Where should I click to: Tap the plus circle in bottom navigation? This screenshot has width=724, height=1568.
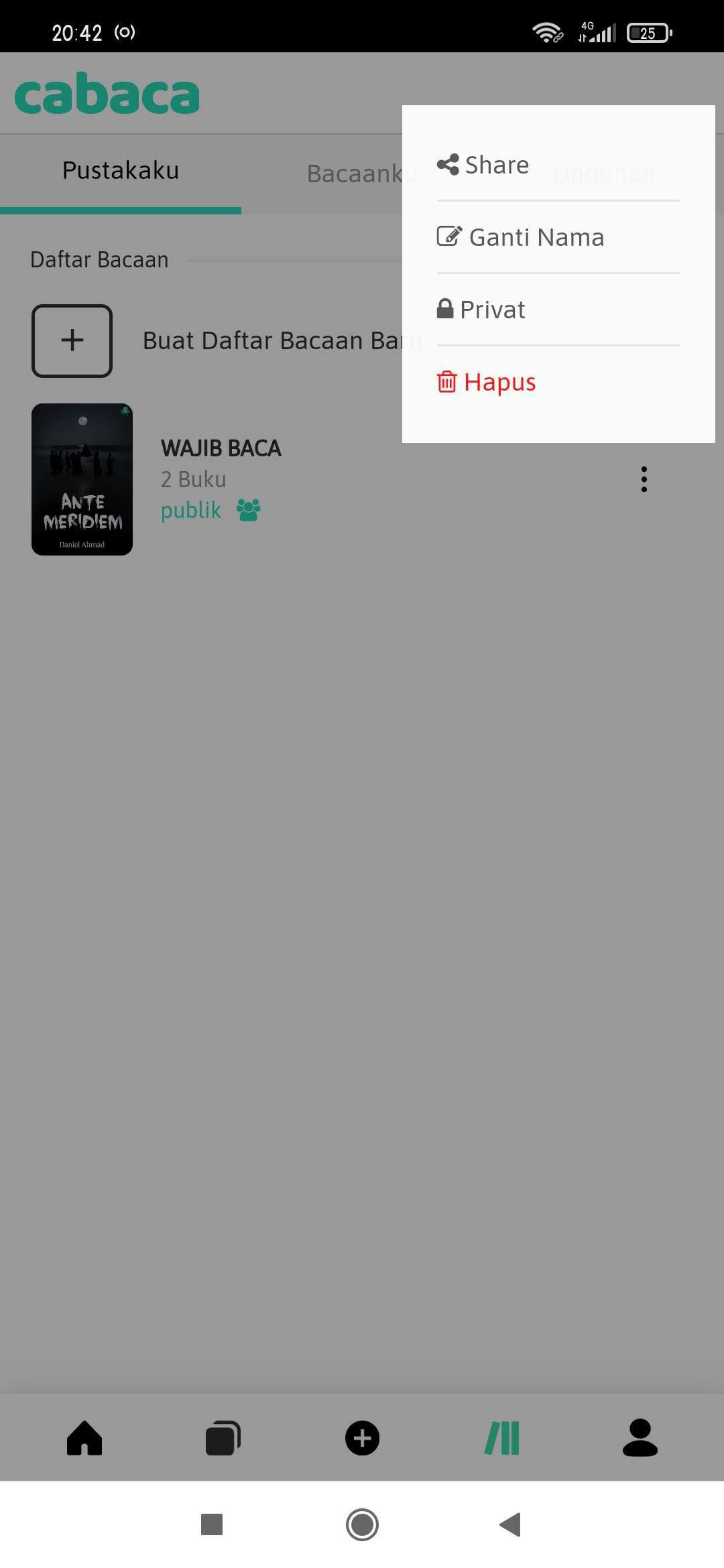363,1438
